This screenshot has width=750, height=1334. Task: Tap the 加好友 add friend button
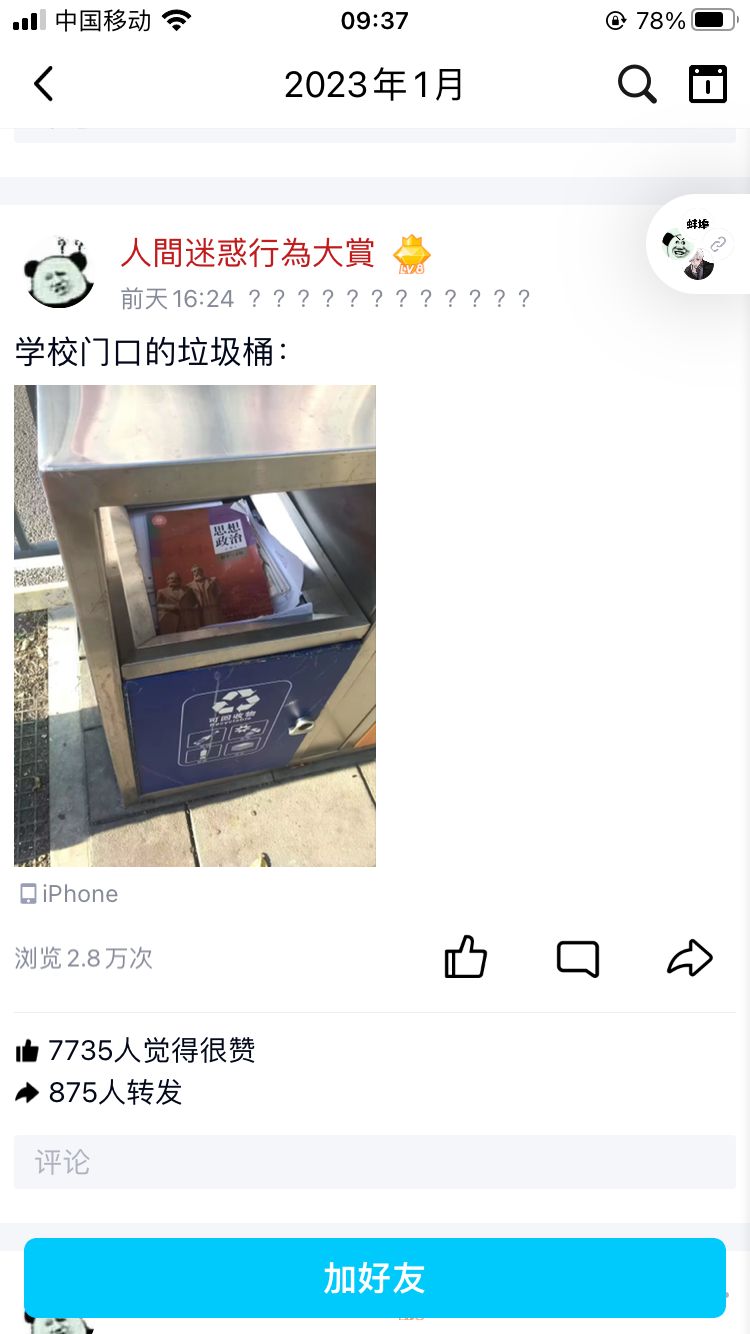coord(374,1278)
